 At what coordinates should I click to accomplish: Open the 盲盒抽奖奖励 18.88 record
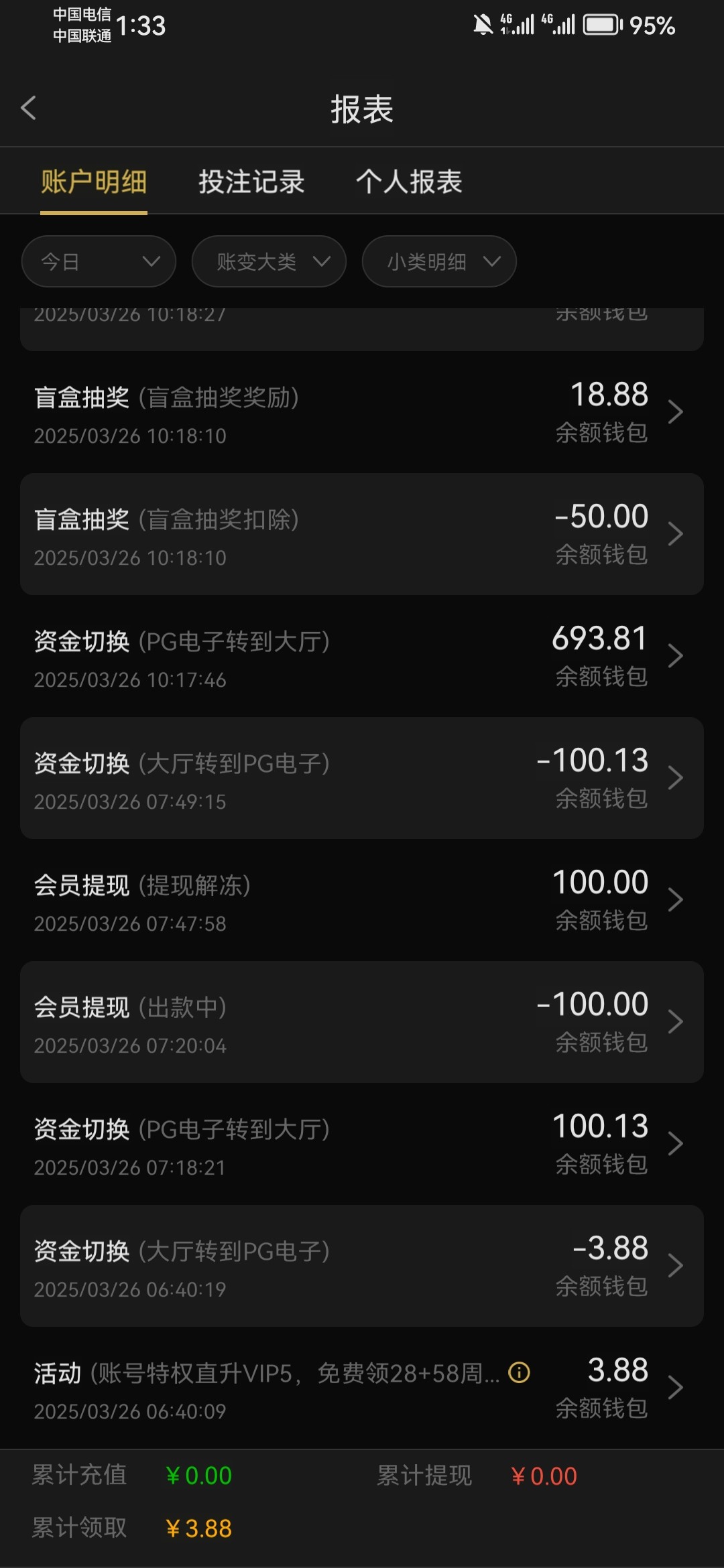(x=362, y=413)
